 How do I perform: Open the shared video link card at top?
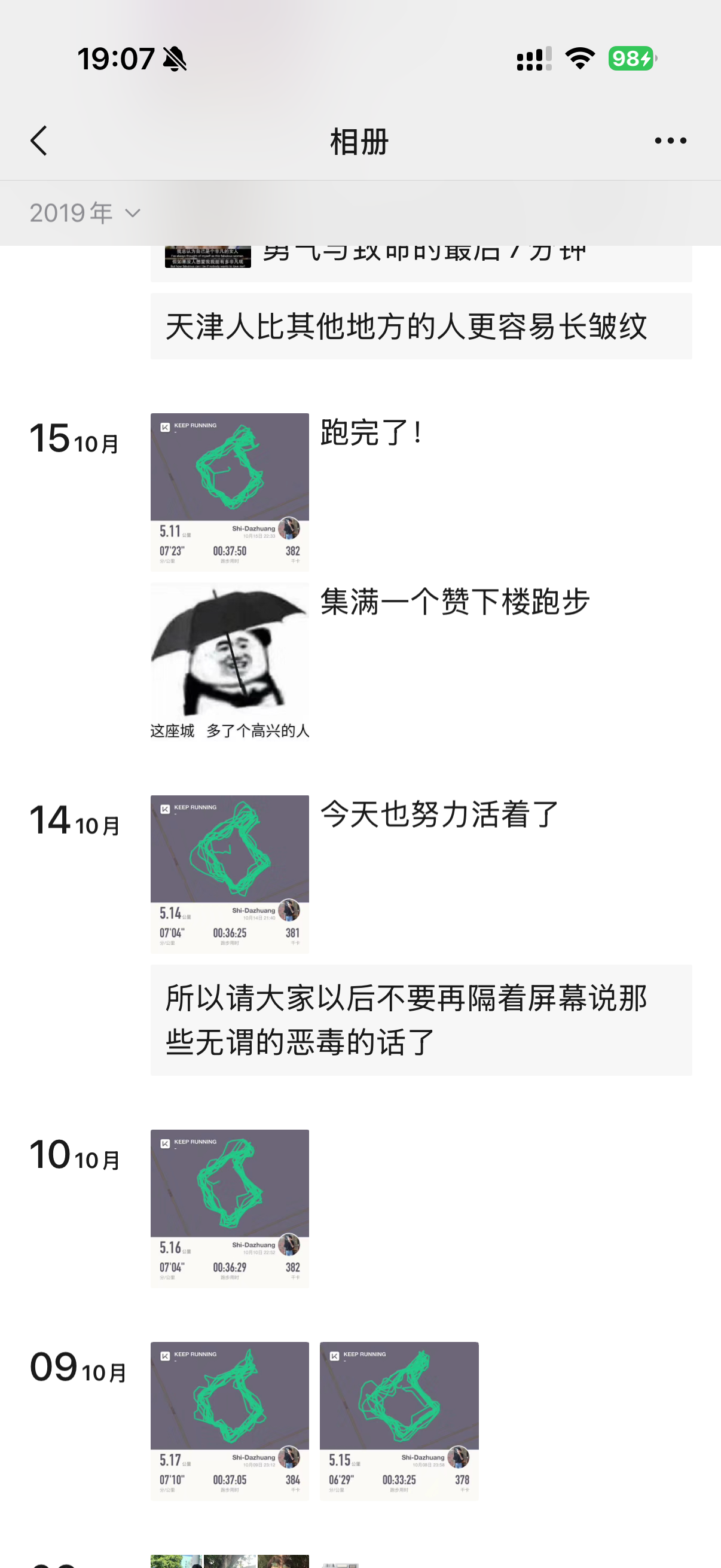pos(420,263)
